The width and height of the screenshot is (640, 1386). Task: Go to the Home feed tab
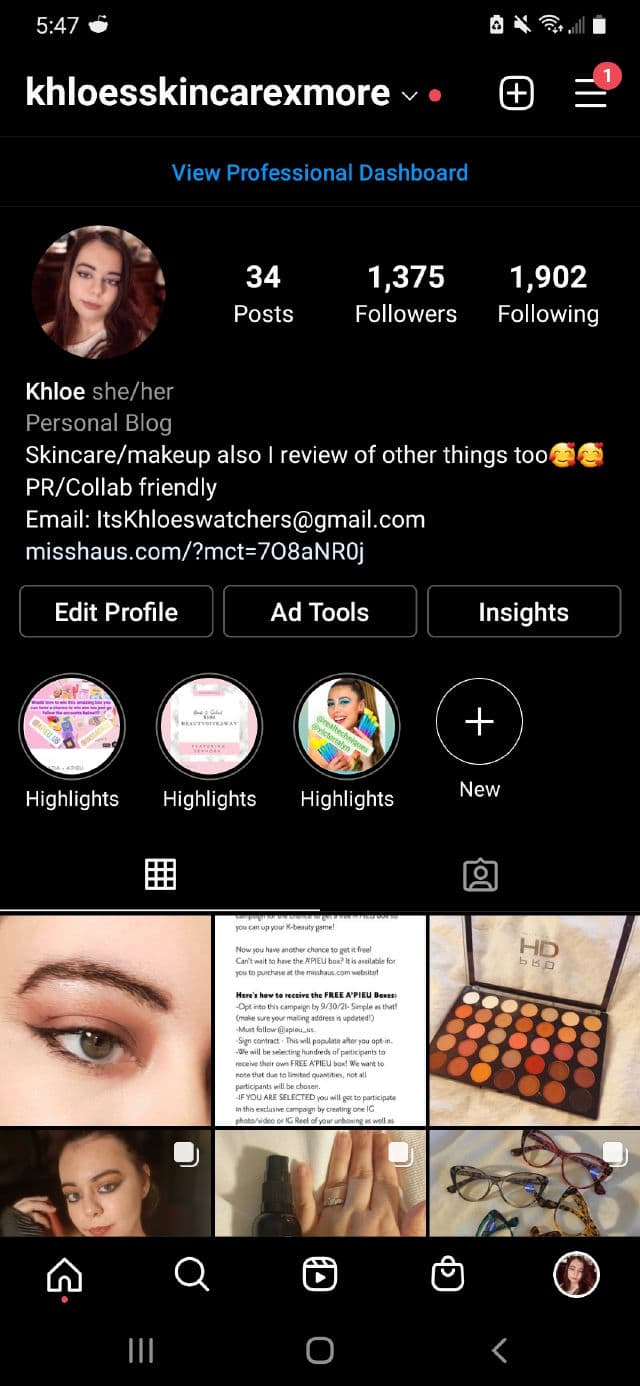click(x=64, y=1275)
